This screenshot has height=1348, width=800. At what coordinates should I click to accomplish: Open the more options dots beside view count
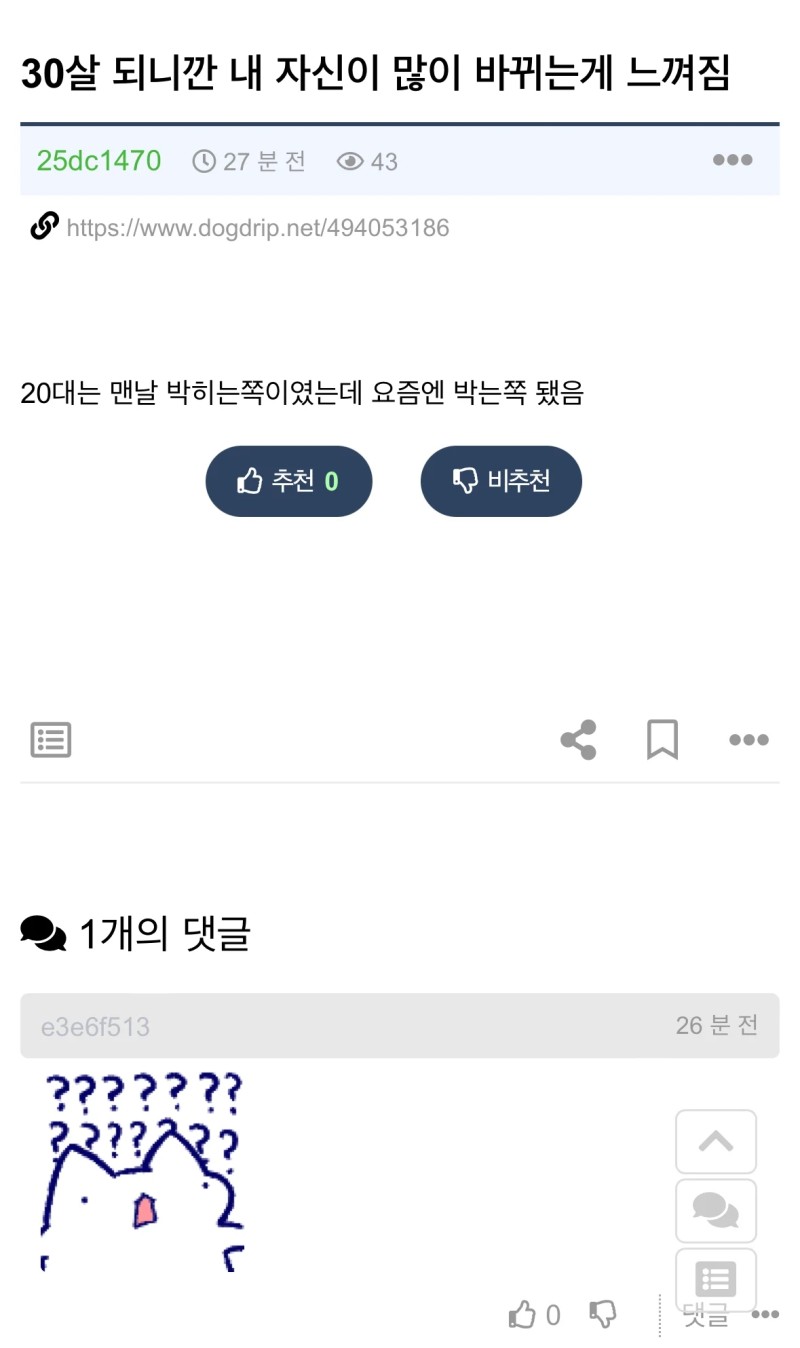point(732,160)
